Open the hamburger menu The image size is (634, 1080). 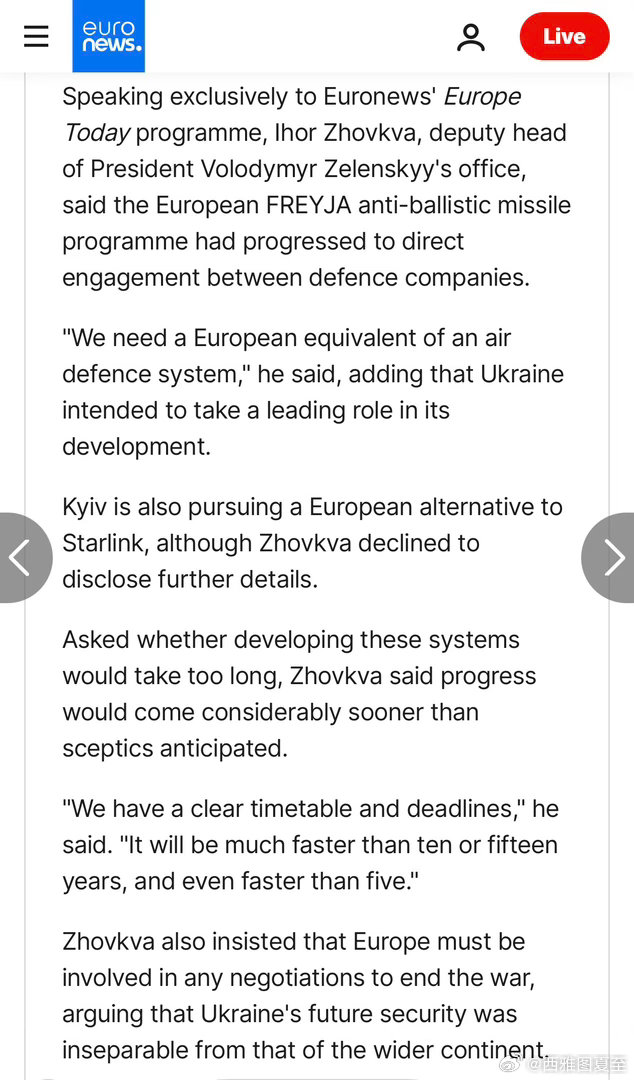[36, 36]
